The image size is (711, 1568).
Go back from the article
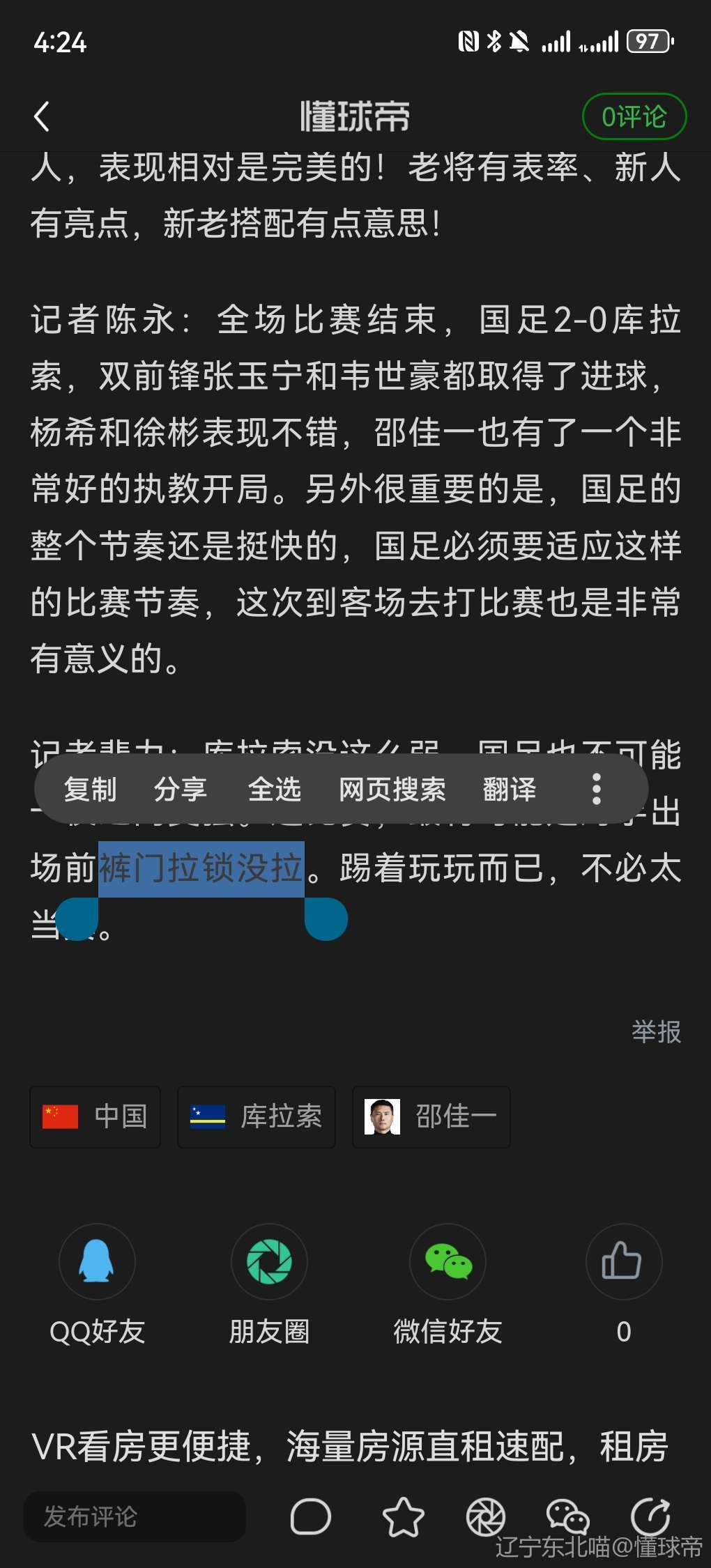coord(42,116)
